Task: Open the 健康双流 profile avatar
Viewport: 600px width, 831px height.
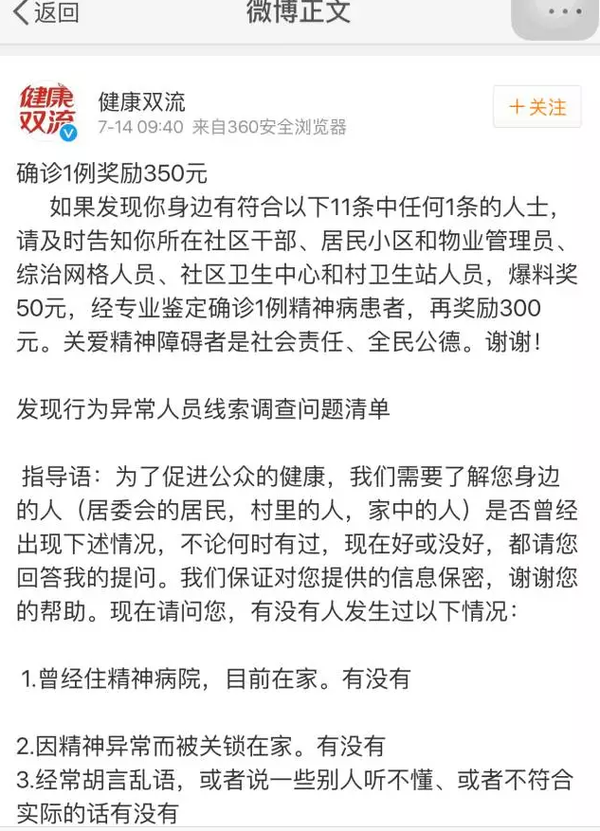Action: (49, 112)
